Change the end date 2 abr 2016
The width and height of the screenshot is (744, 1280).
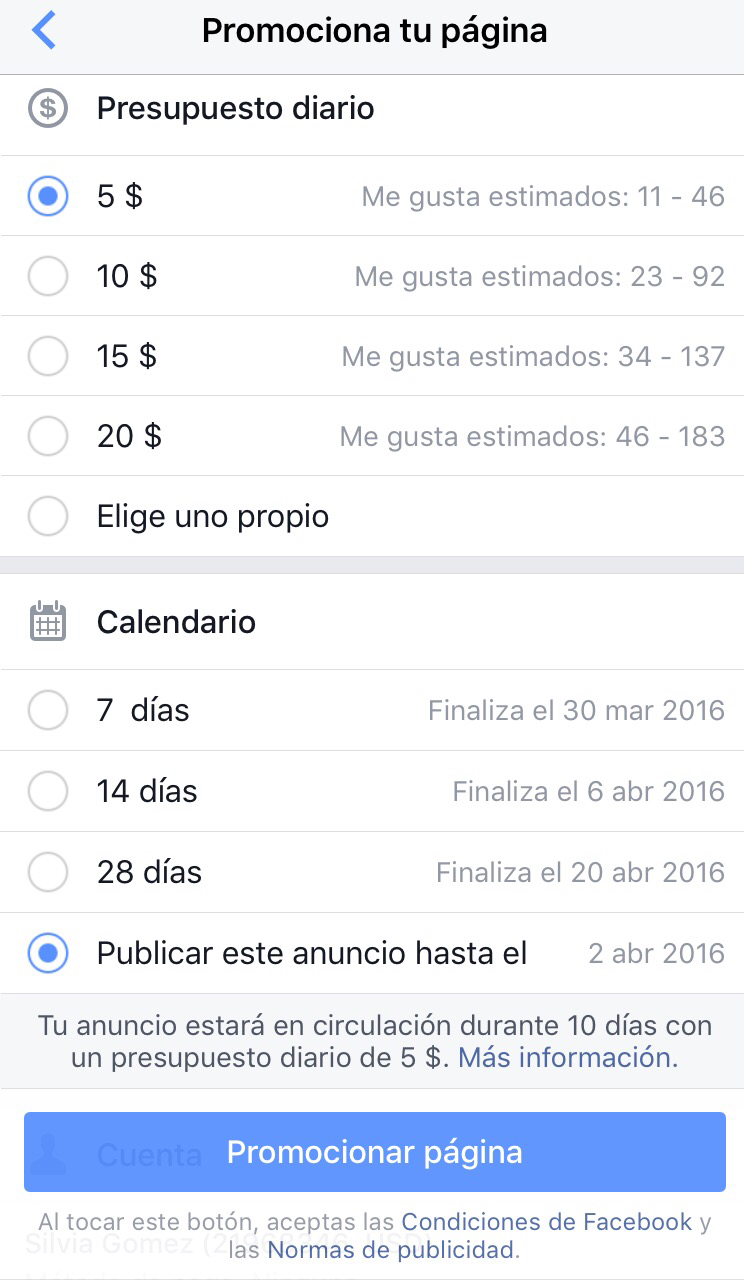tap(656, 953)
